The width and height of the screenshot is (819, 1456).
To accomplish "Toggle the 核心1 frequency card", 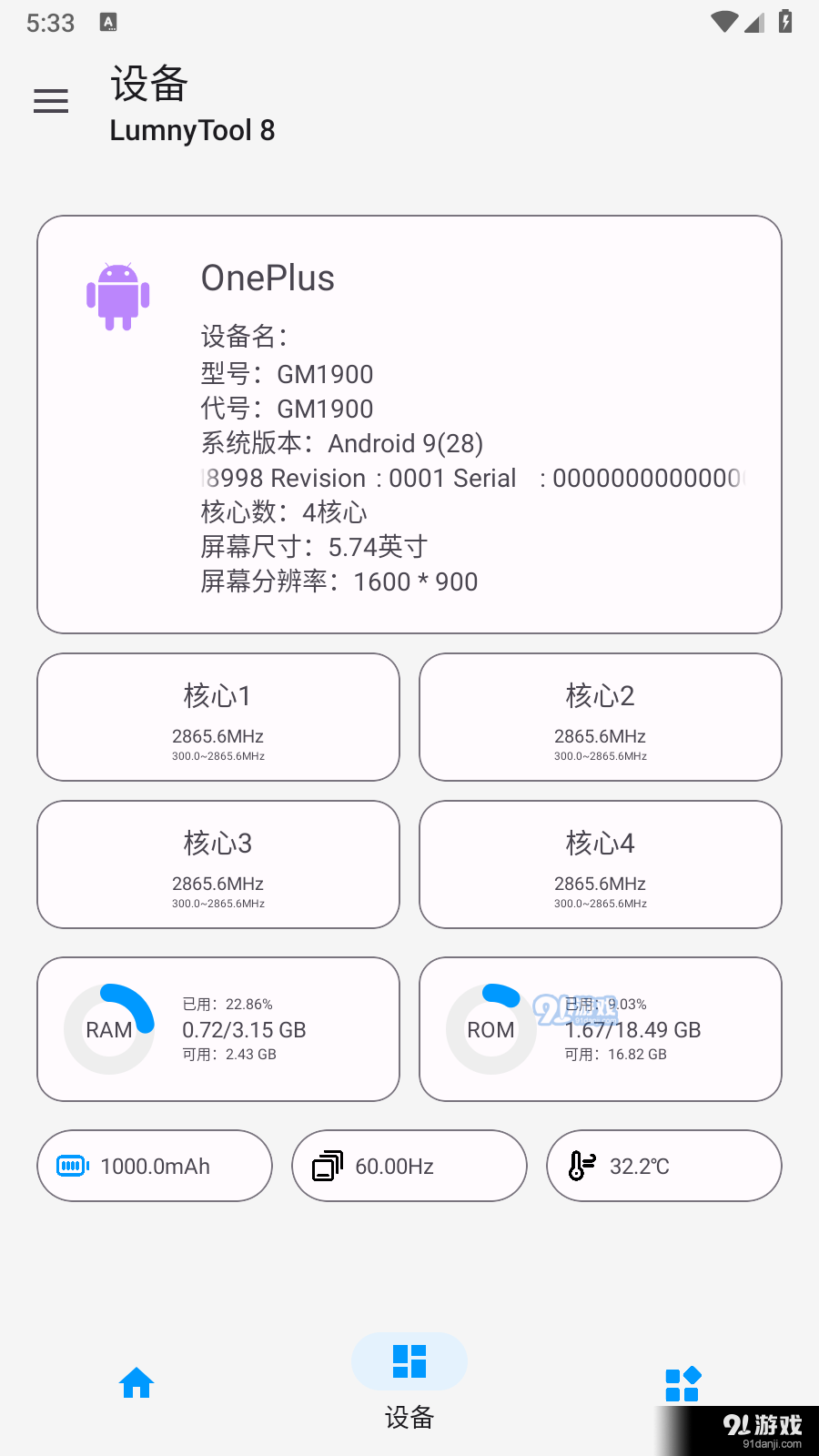I will click(217, 716).
